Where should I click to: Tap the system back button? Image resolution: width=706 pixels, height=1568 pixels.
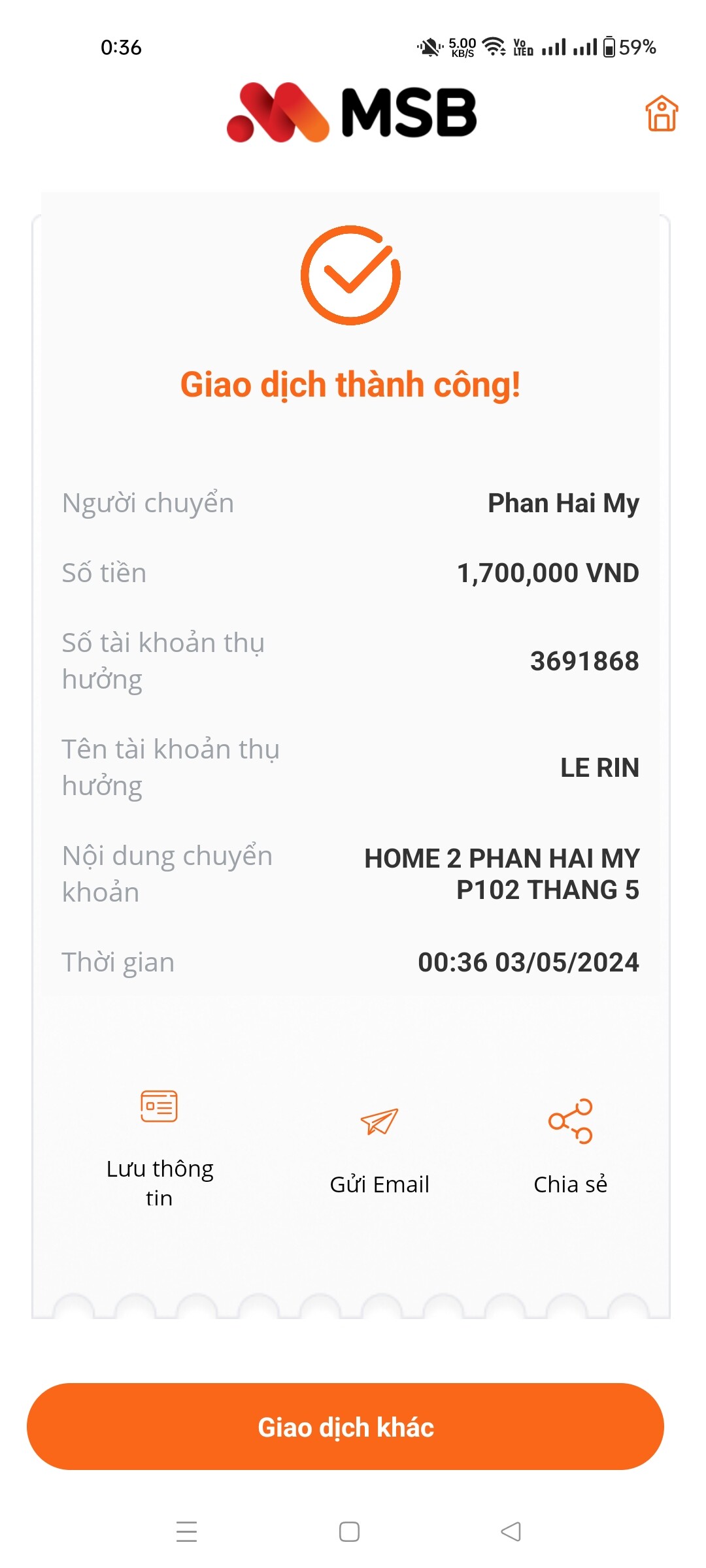click(x=511, y=1531)
